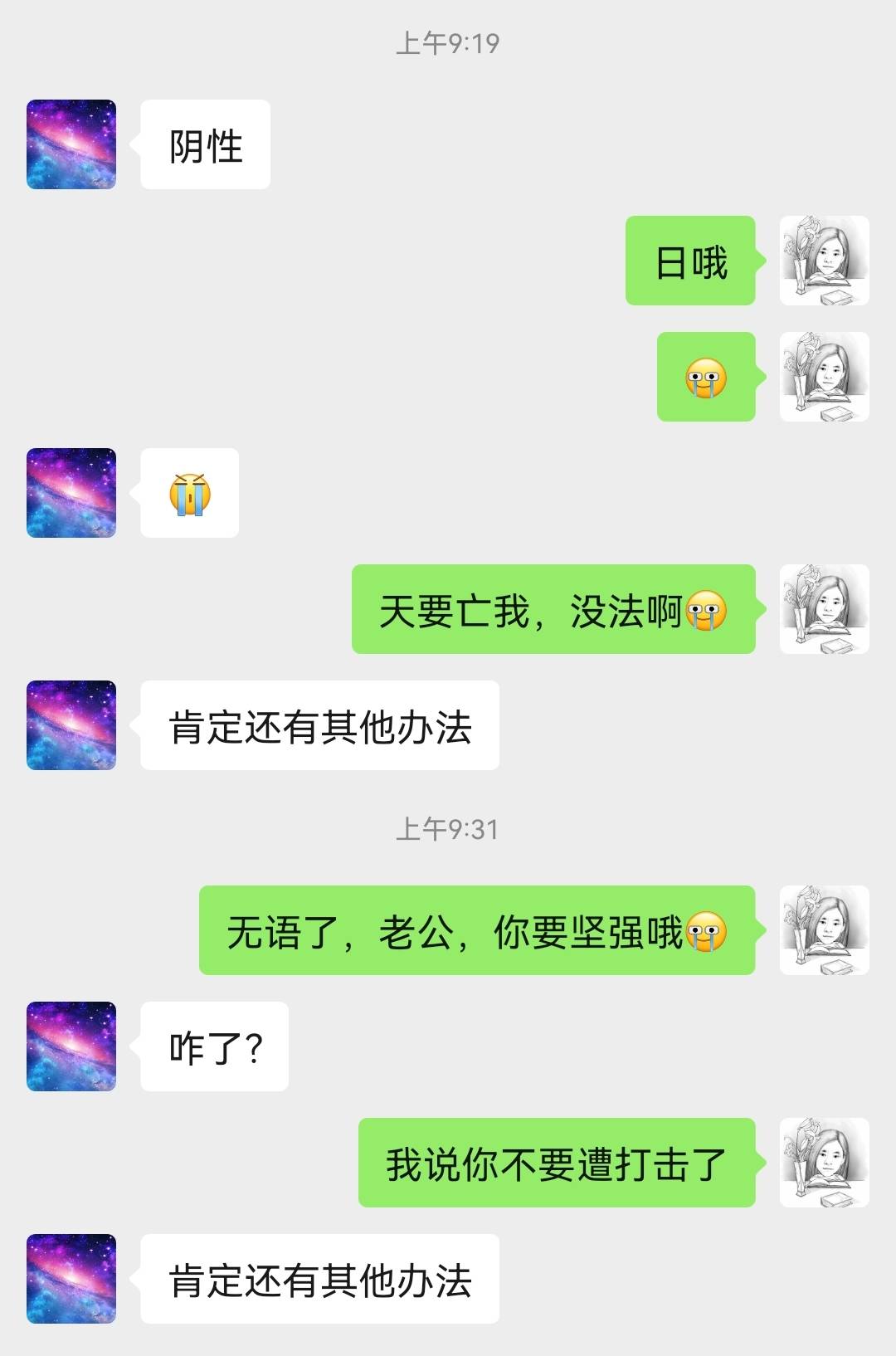Tap the 天要亡我，没法啊 message
896x1356 pixels.
(552, 612)
